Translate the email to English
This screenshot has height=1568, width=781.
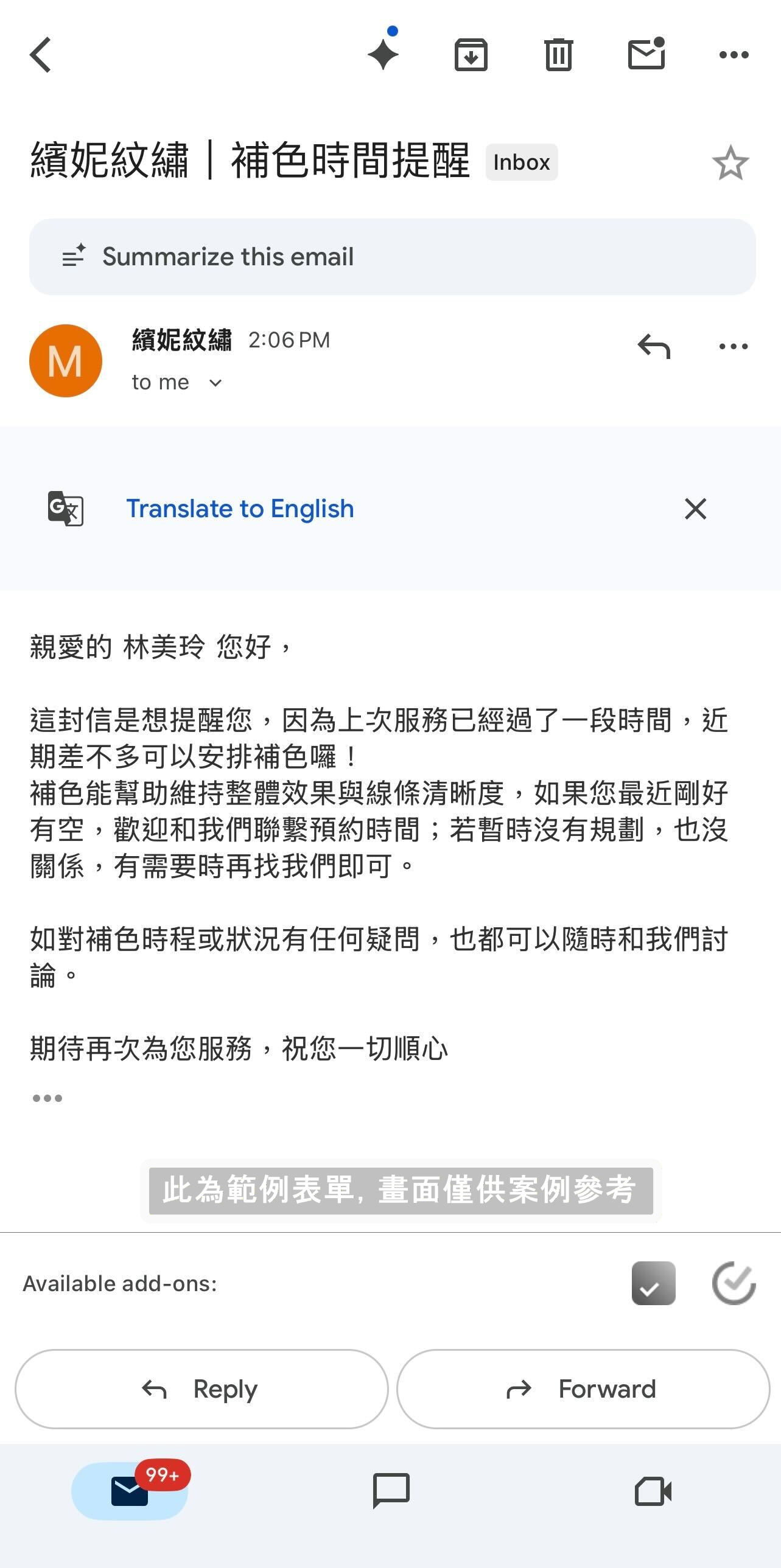[240, 509]
